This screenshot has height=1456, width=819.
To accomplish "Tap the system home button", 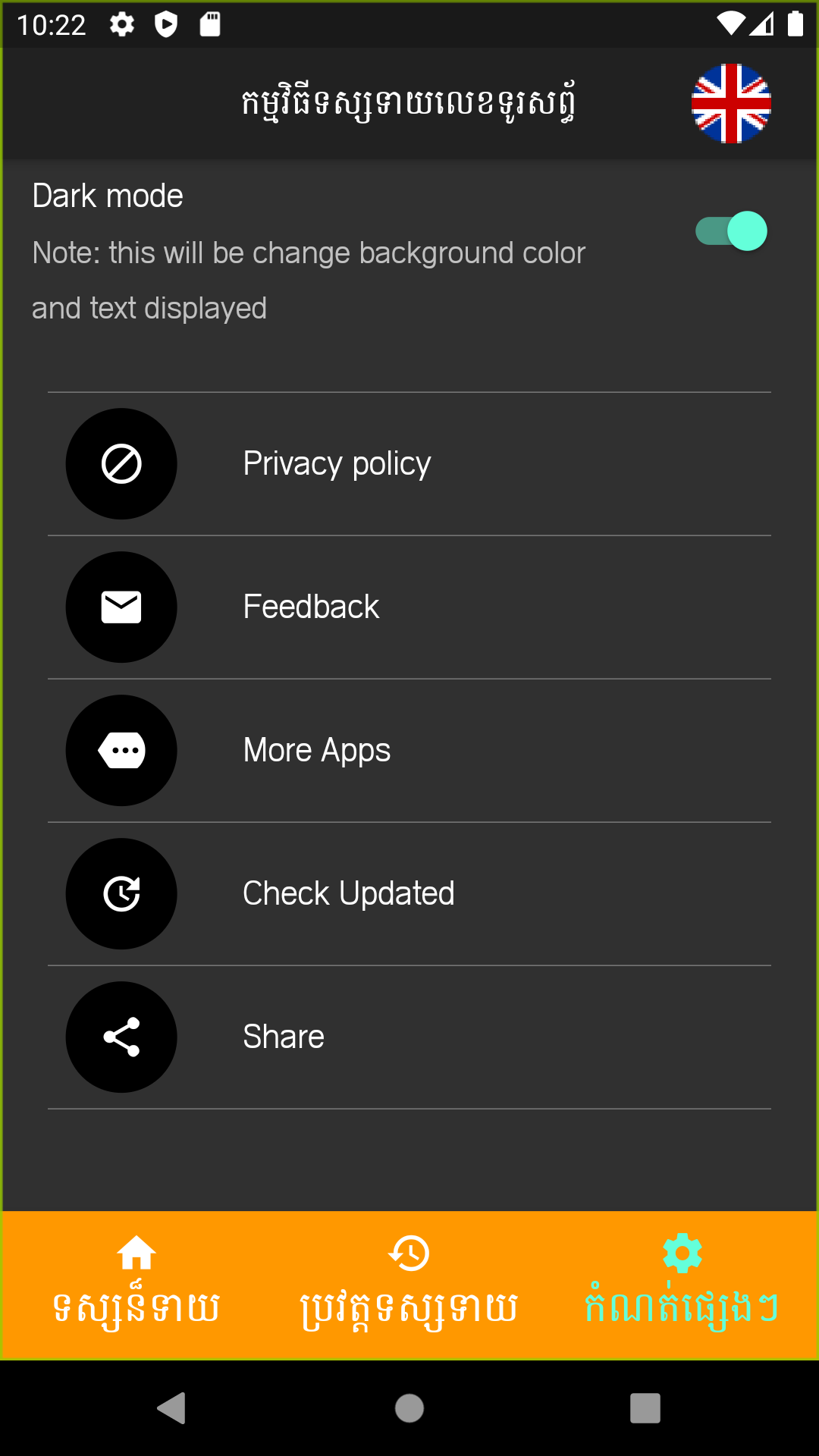I will coord(409,1408).
